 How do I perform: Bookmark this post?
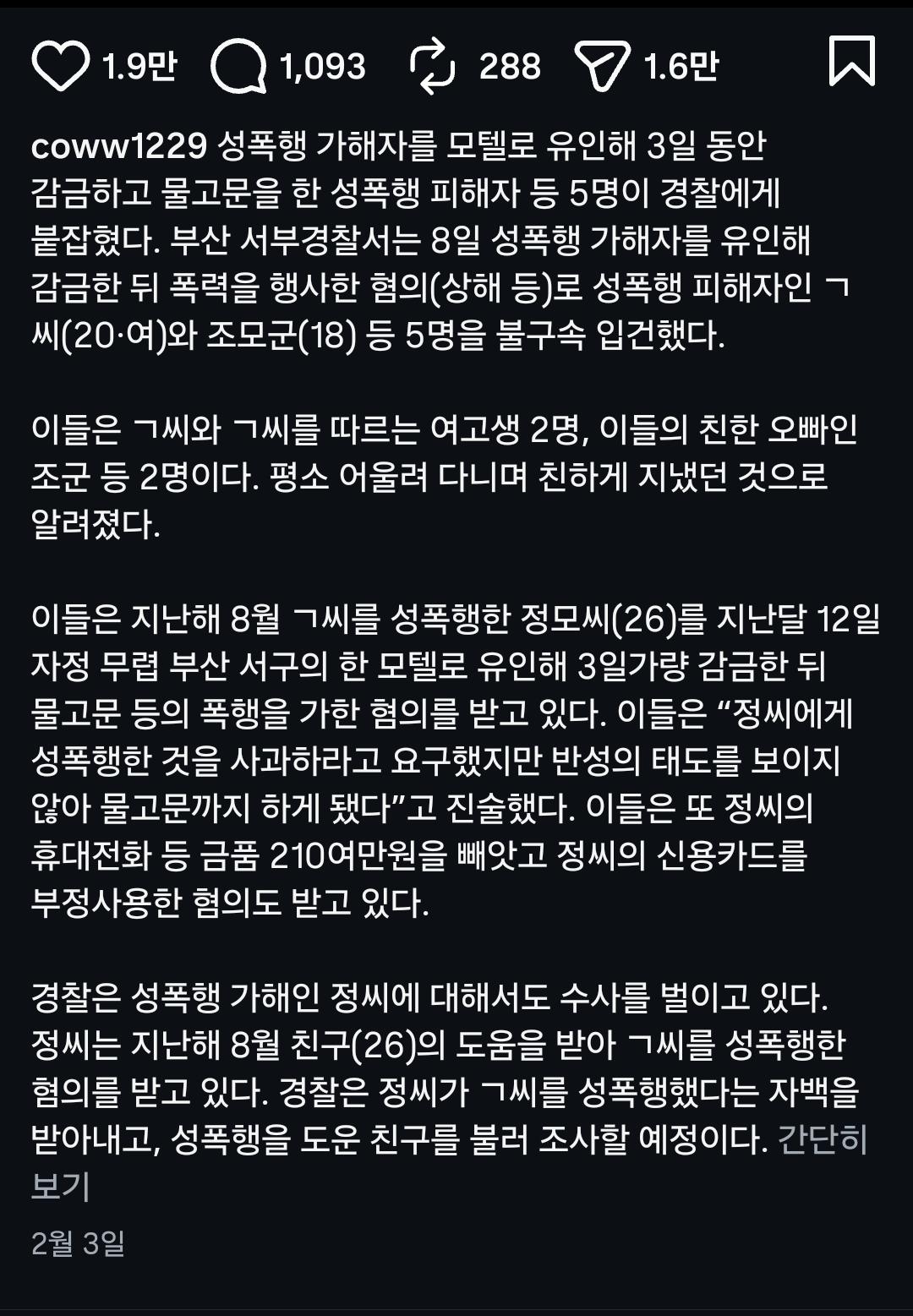[851, 60]
